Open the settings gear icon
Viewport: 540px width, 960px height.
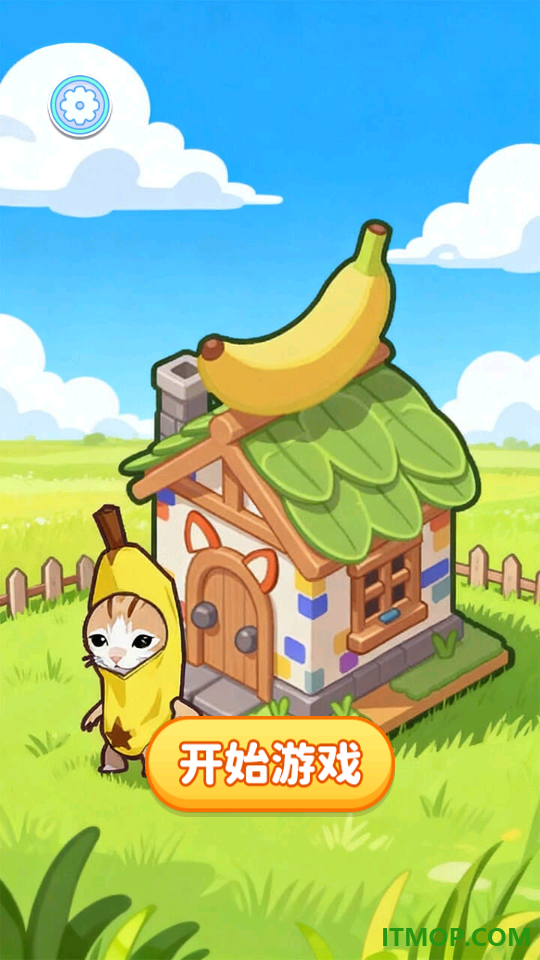(x=80, y=106)
